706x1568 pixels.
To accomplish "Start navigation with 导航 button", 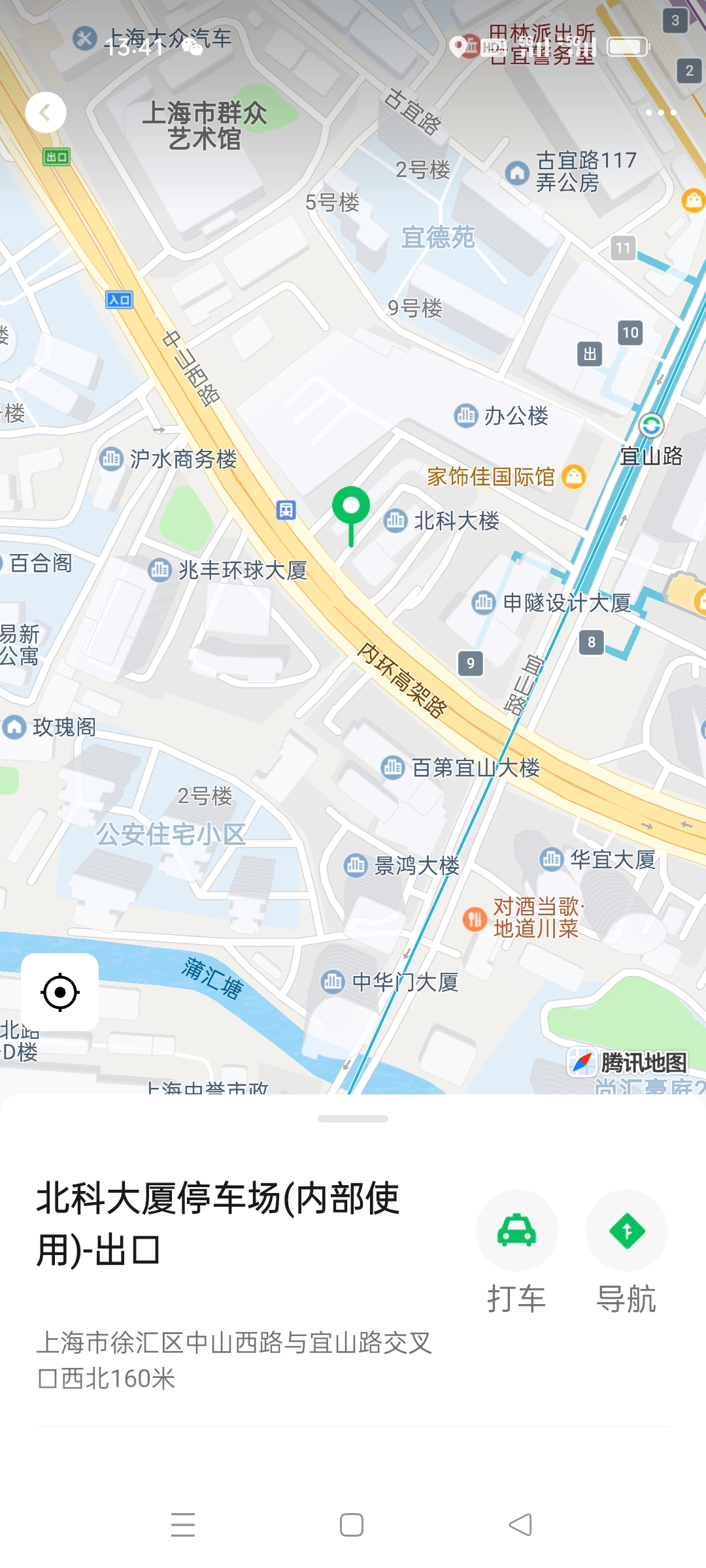I will click(626, 1232).
